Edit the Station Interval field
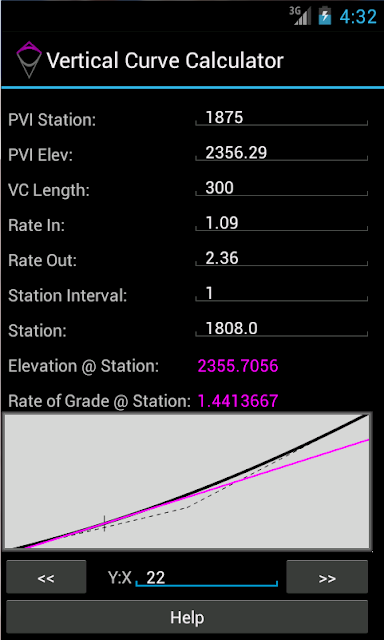The width and height of the screenshot is (384, 640). pos(282,293)
